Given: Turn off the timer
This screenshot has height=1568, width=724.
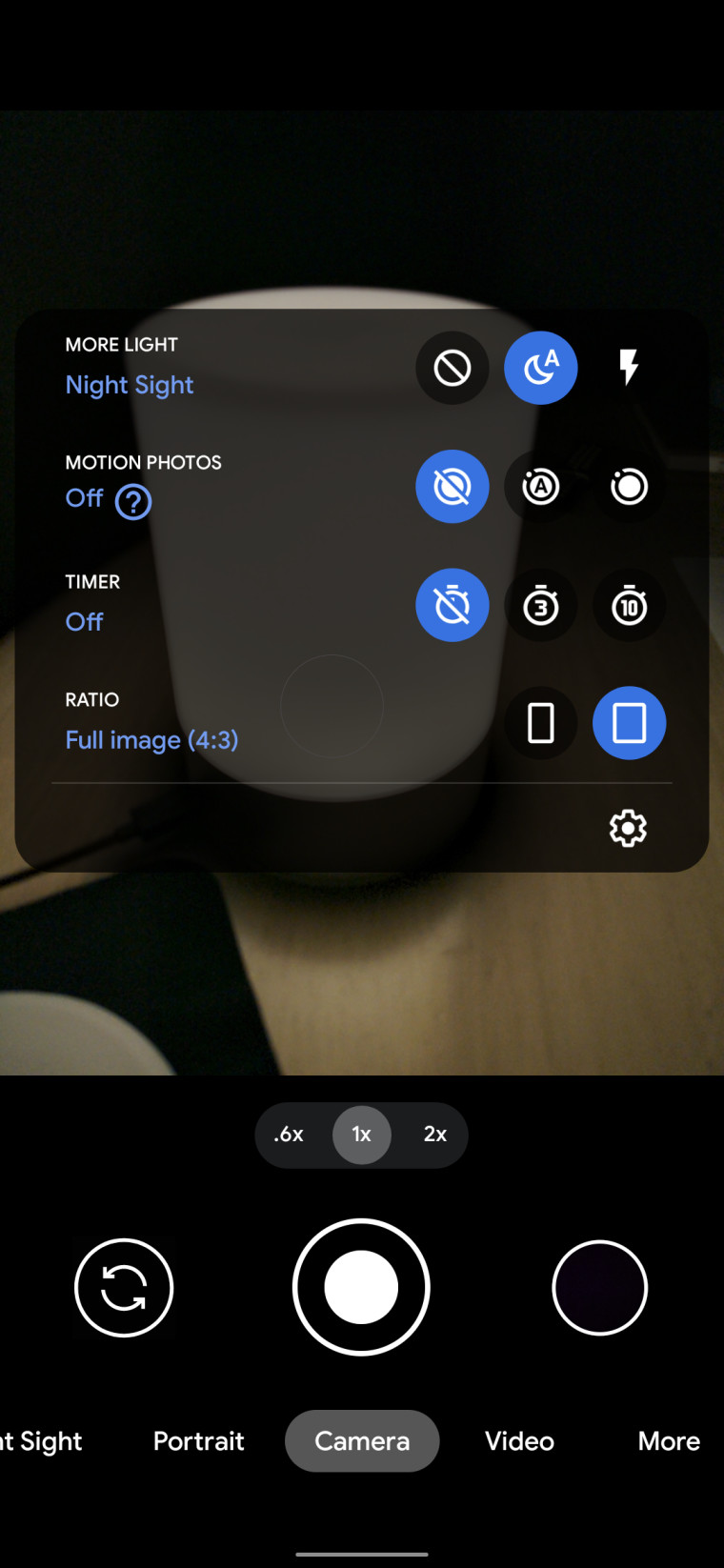Looking at the screenshot, I should (452, 606).
